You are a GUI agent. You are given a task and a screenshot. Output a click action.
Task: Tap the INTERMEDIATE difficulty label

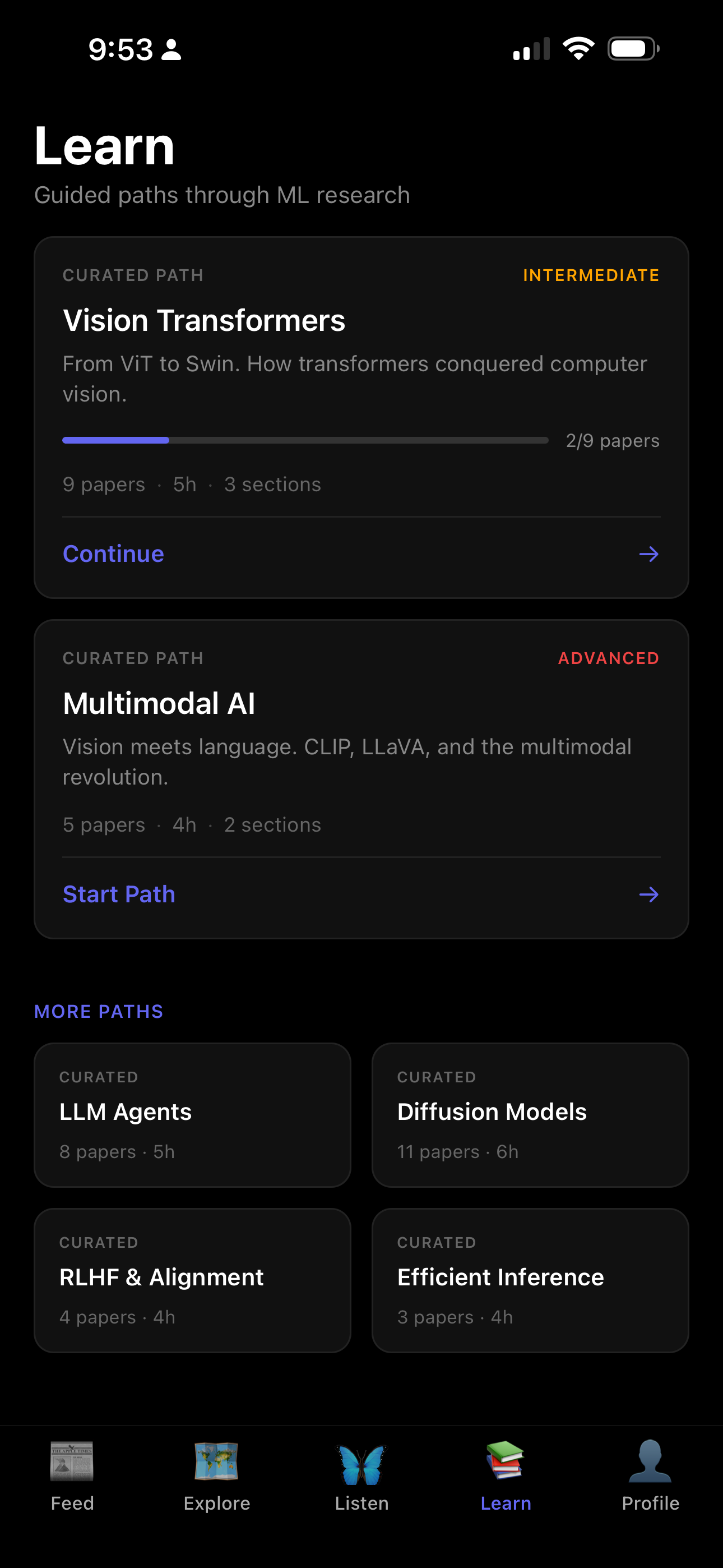(x=591, y=275)
